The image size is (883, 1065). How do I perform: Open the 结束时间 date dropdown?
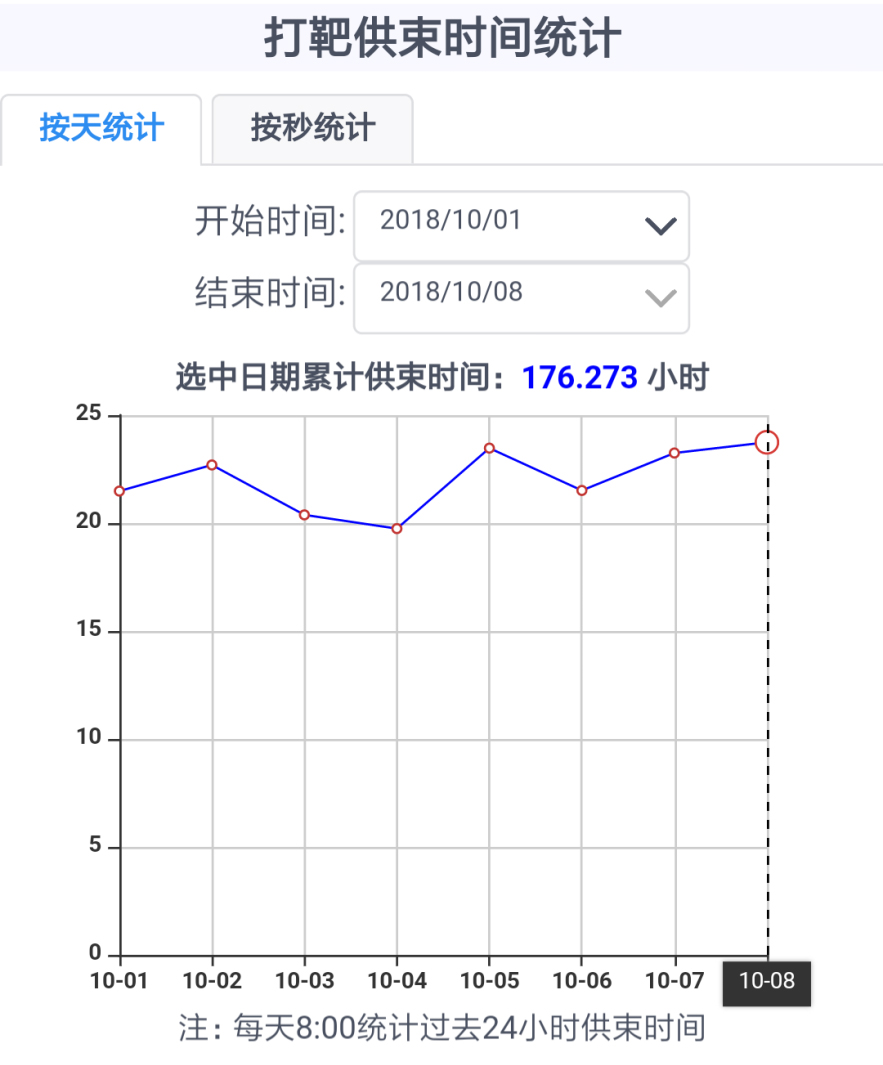[x=521, y=297]
